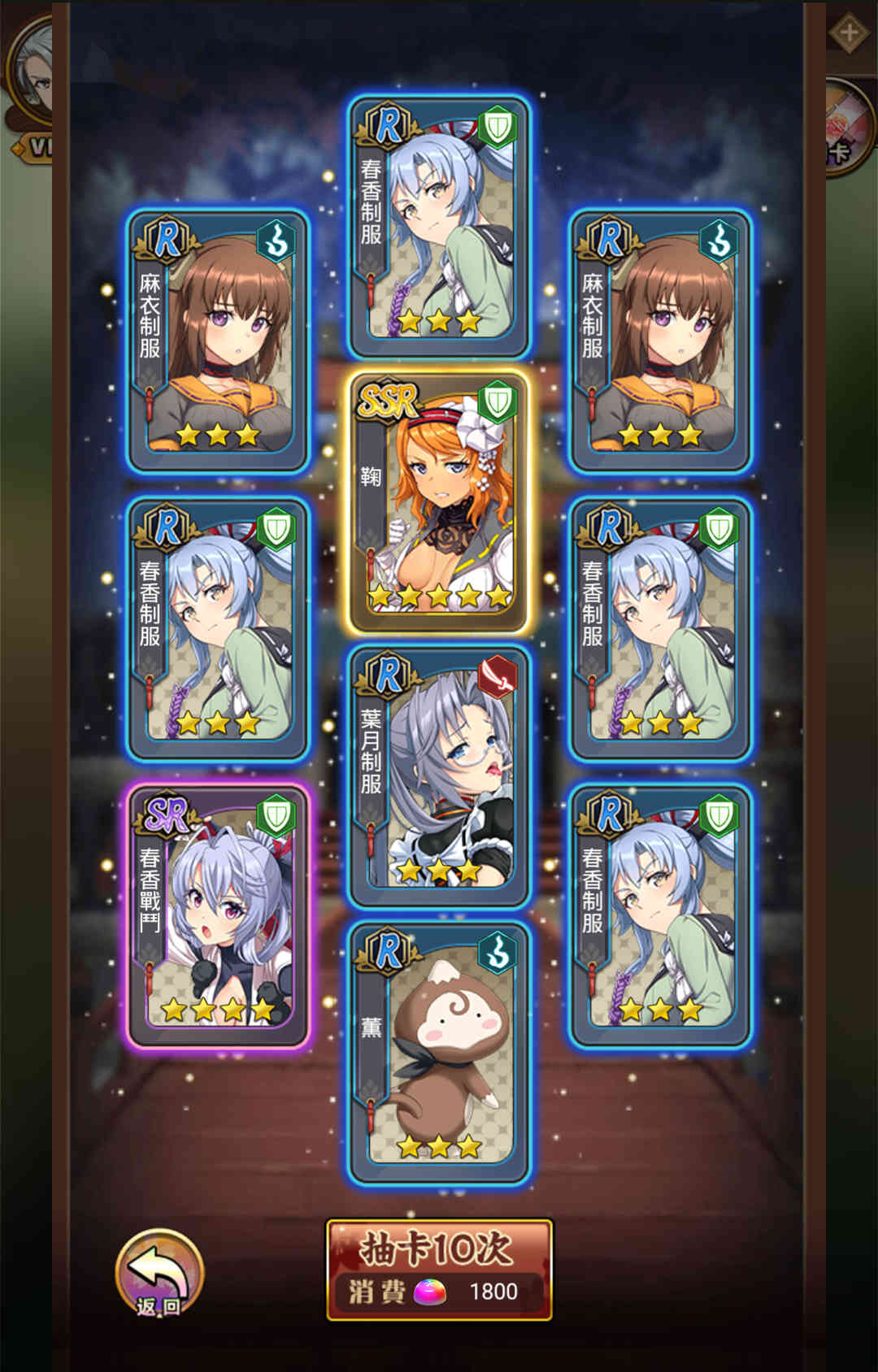View the 葉月制服 card
Image resolution: width=878 pixels, height=1372 pixels.
[x=439, y=775]
